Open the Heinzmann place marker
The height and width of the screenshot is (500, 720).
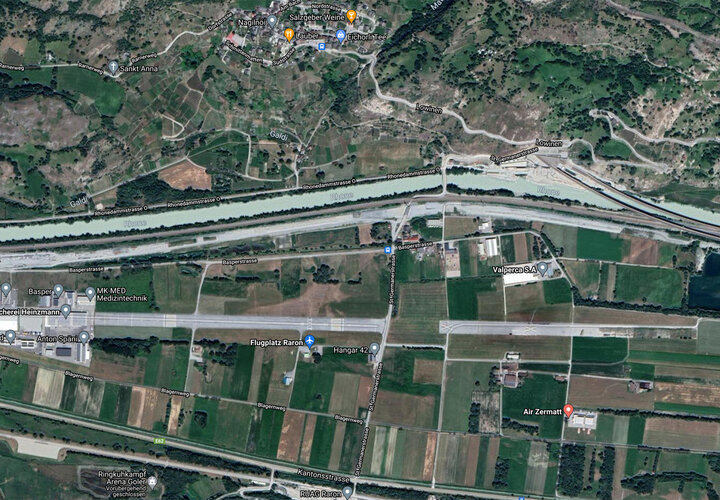[66, 312]
